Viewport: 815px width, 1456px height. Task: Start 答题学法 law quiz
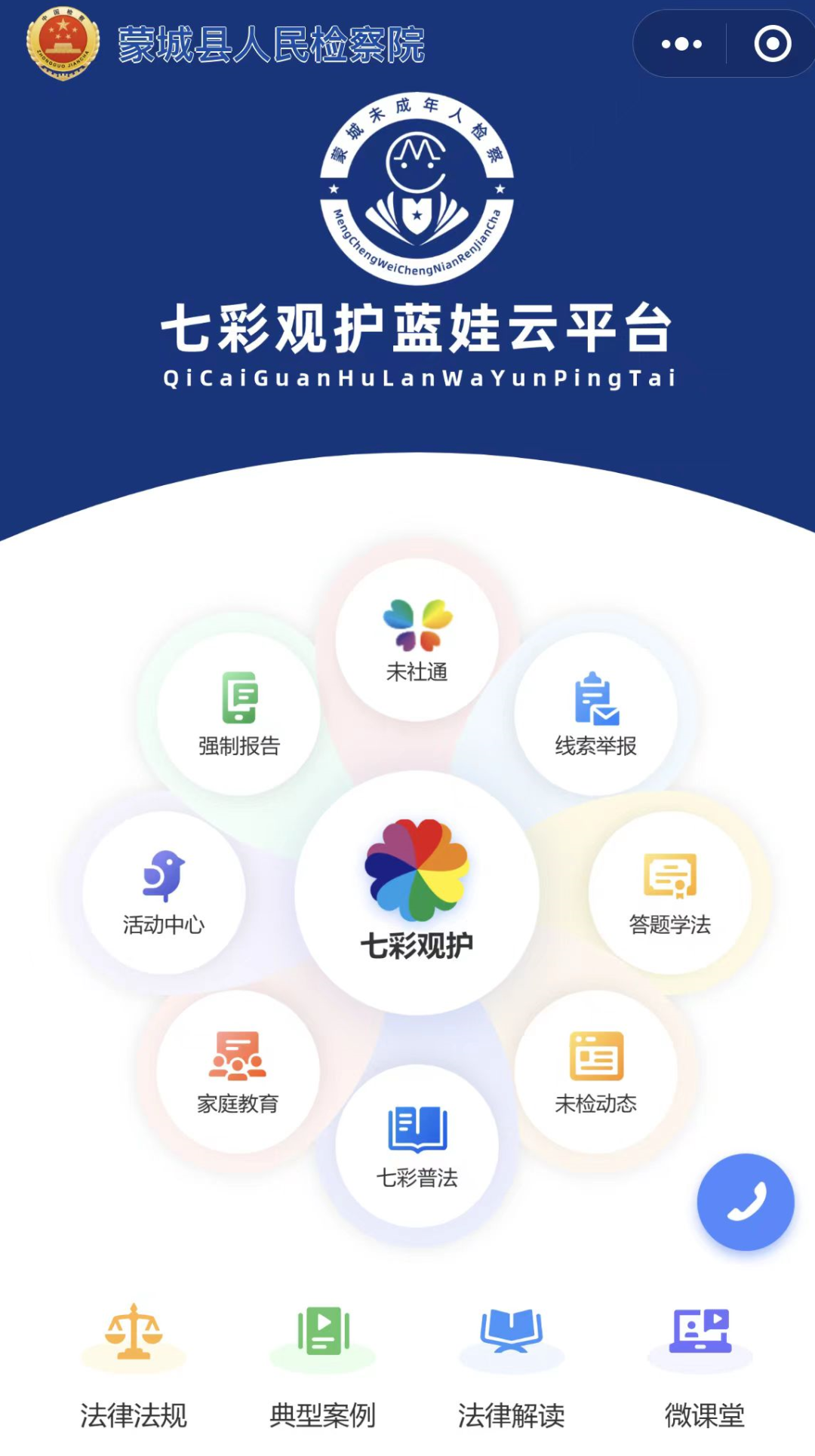coord(669,892)
